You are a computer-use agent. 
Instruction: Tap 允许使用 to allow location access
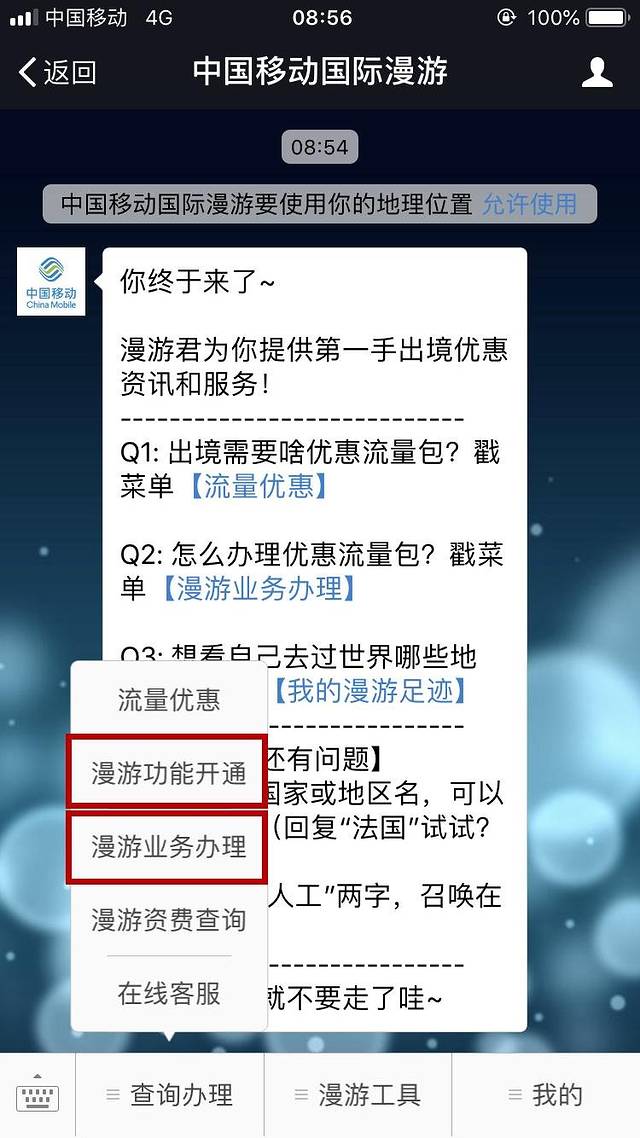[530, 204]
